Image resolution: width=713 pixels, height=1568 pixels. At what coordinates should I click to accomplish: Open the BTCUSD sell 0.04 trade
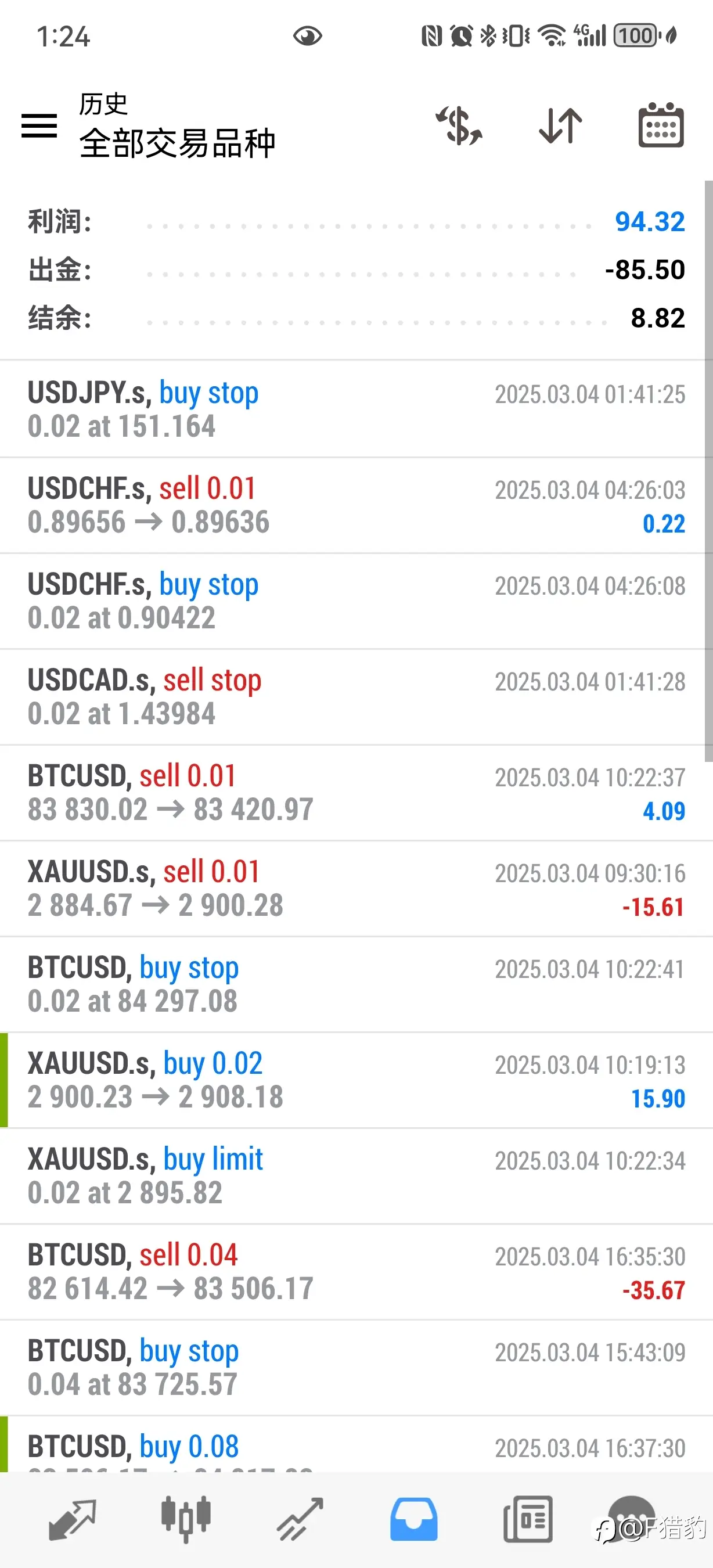(x=356, y=1272)
